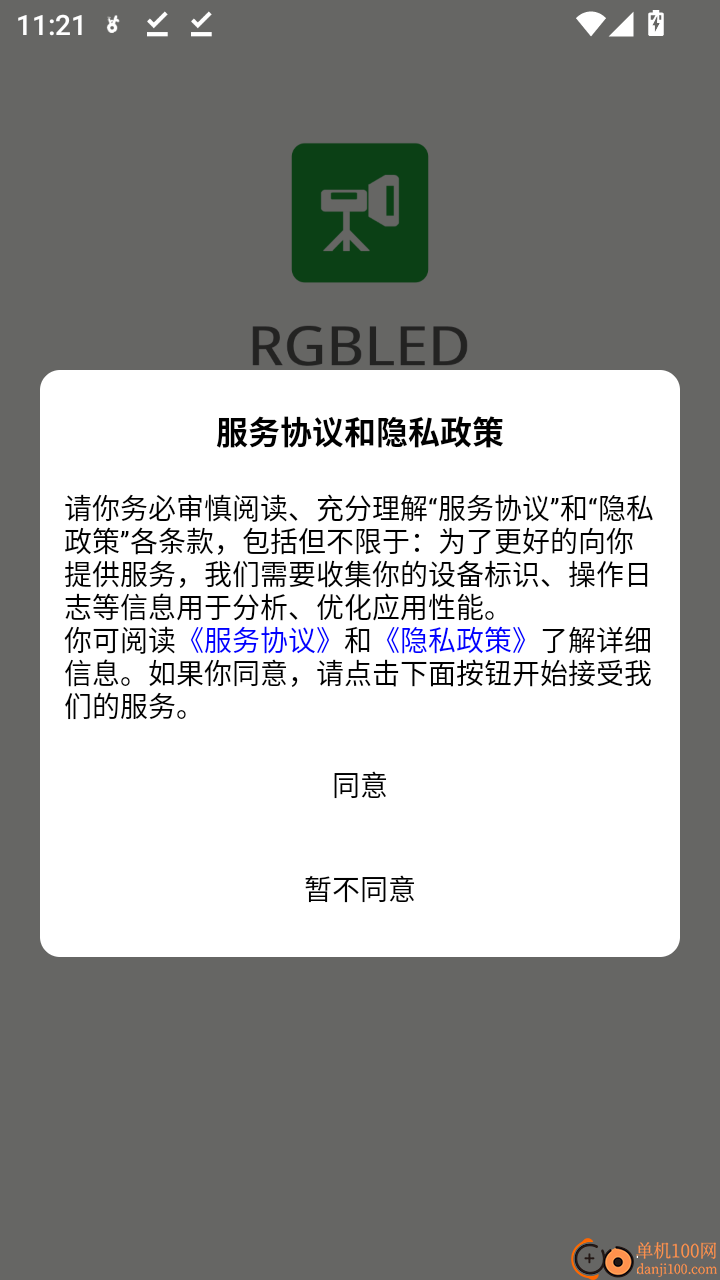
Task: Tap the RGBLED app name text
Action: click(359, 345)
